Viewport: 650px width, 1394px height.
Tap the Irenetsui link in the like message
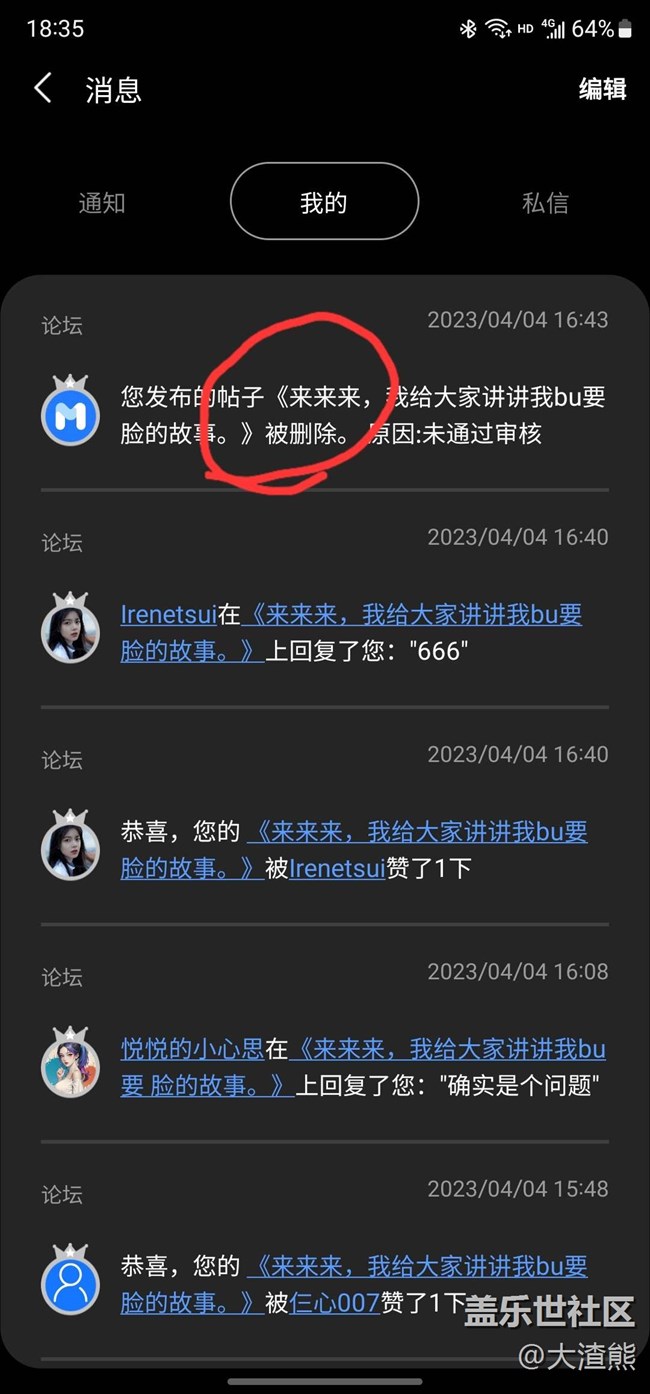337,868
